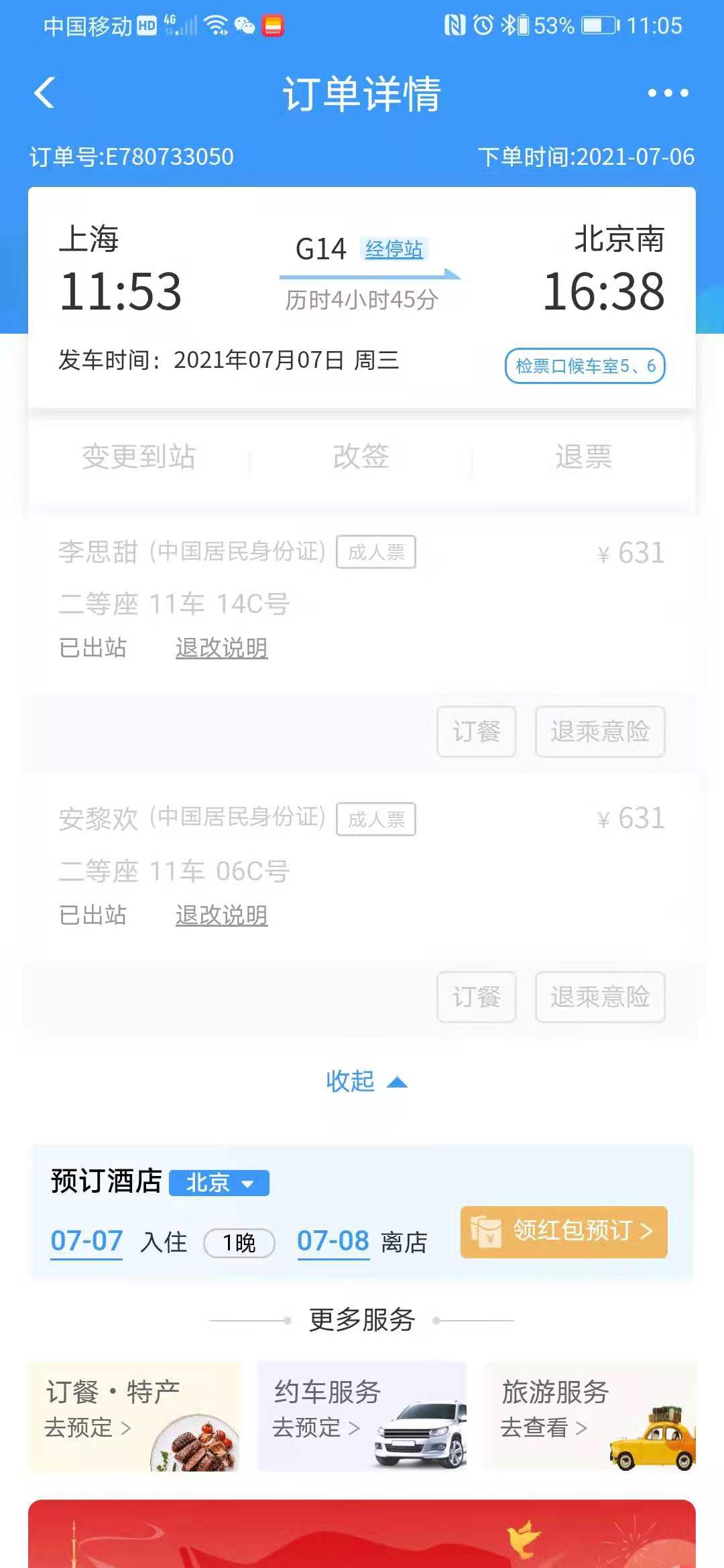
Task: Tap 退乘意险 under 李思甜's ticket
Action: 600,731
